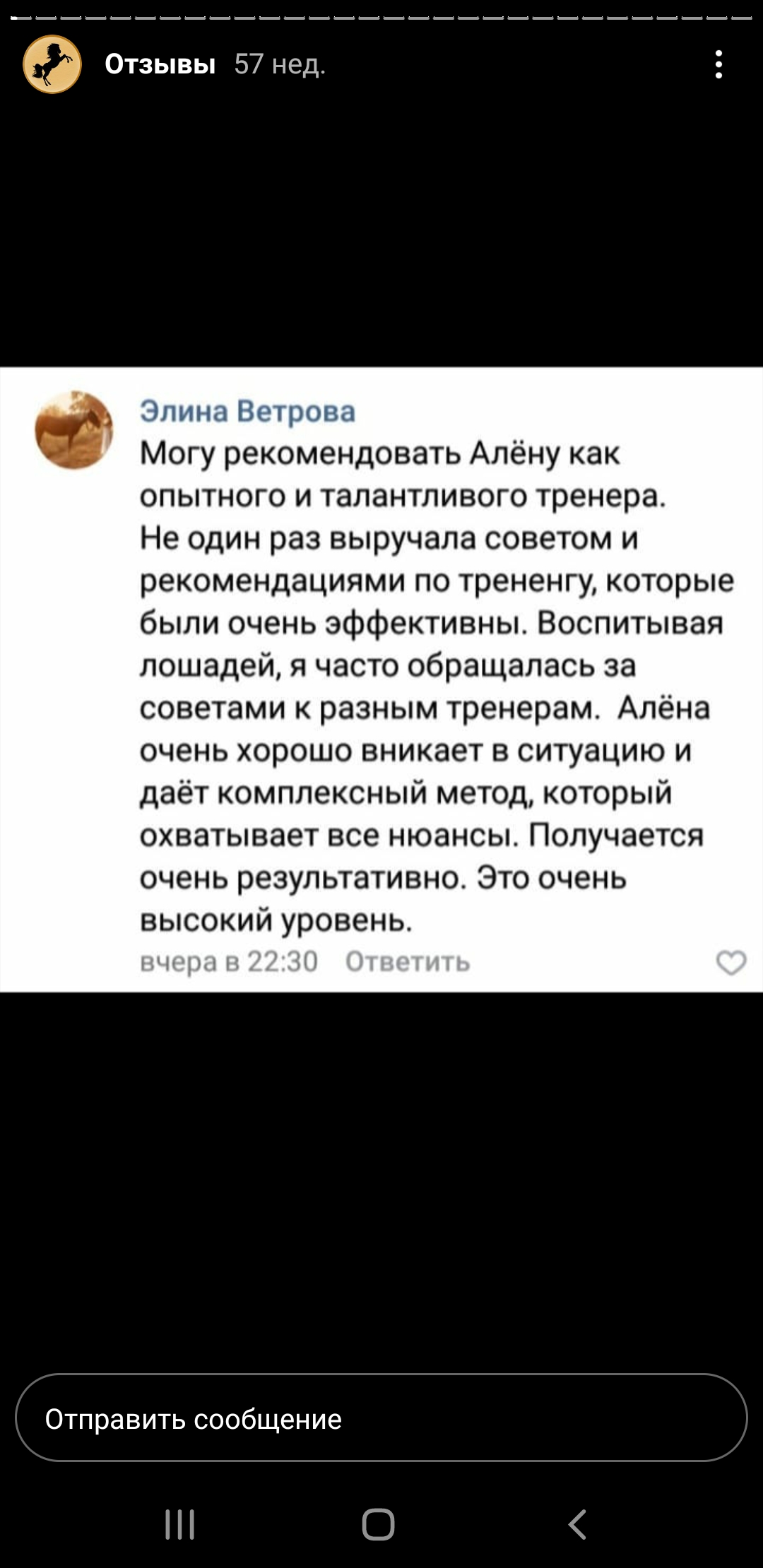
Task: Tap the Отправить сообщение field
Action: click(x=381, y=1418)
